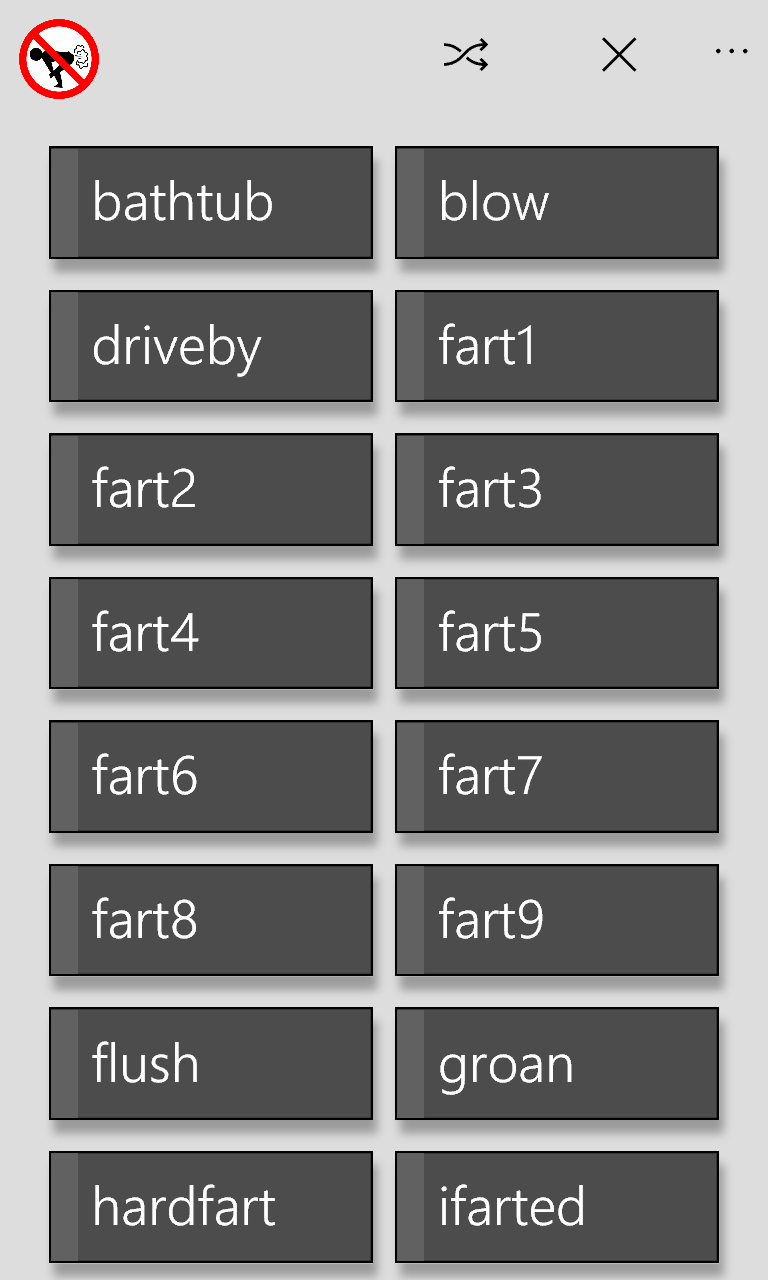
Task: Play the blow sound effect
Action: point(556,202)
